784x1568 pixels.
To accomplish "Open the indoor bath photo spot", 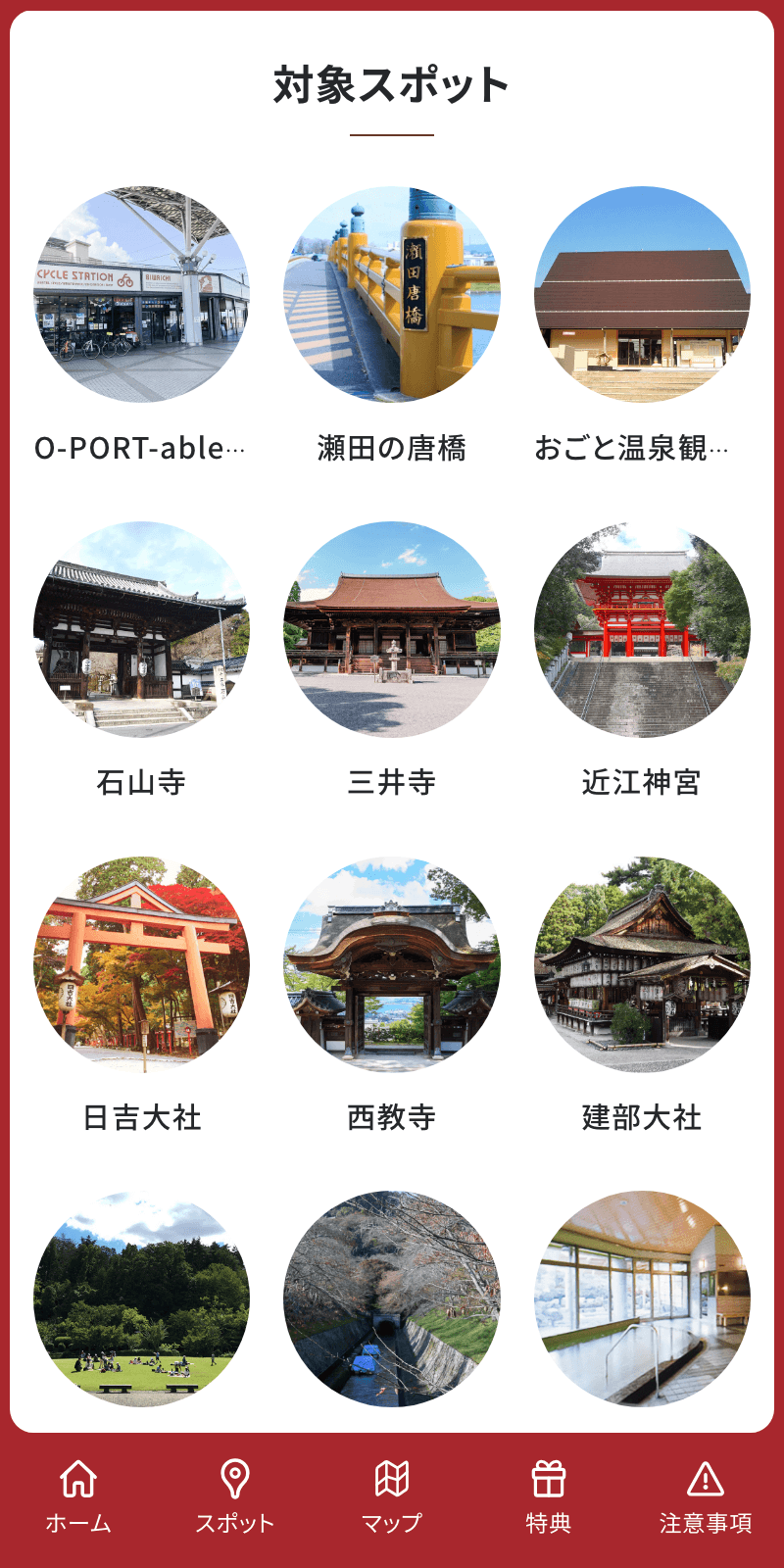I will pos(642,1299).
